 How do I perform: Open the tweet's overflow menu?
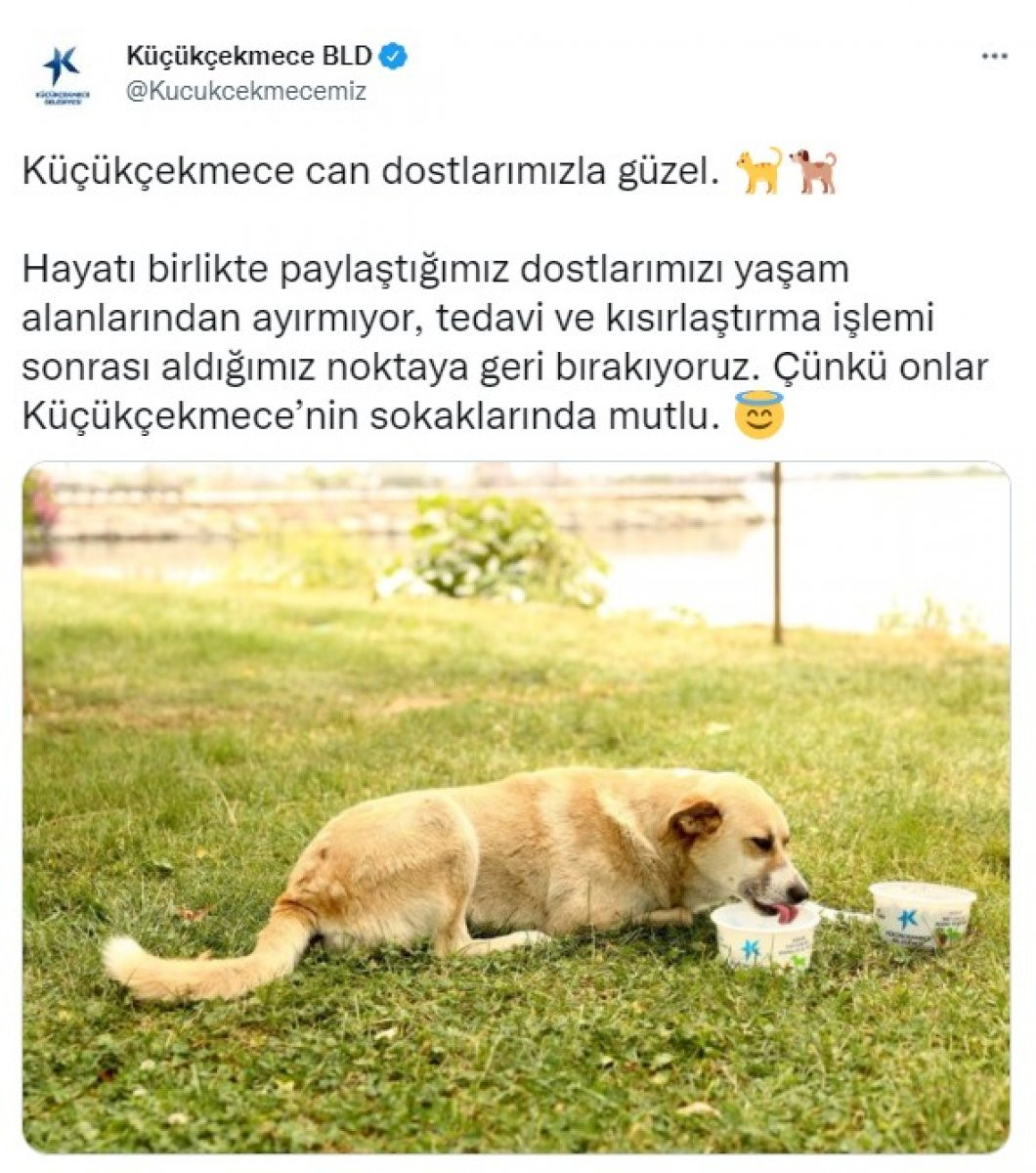993,57
